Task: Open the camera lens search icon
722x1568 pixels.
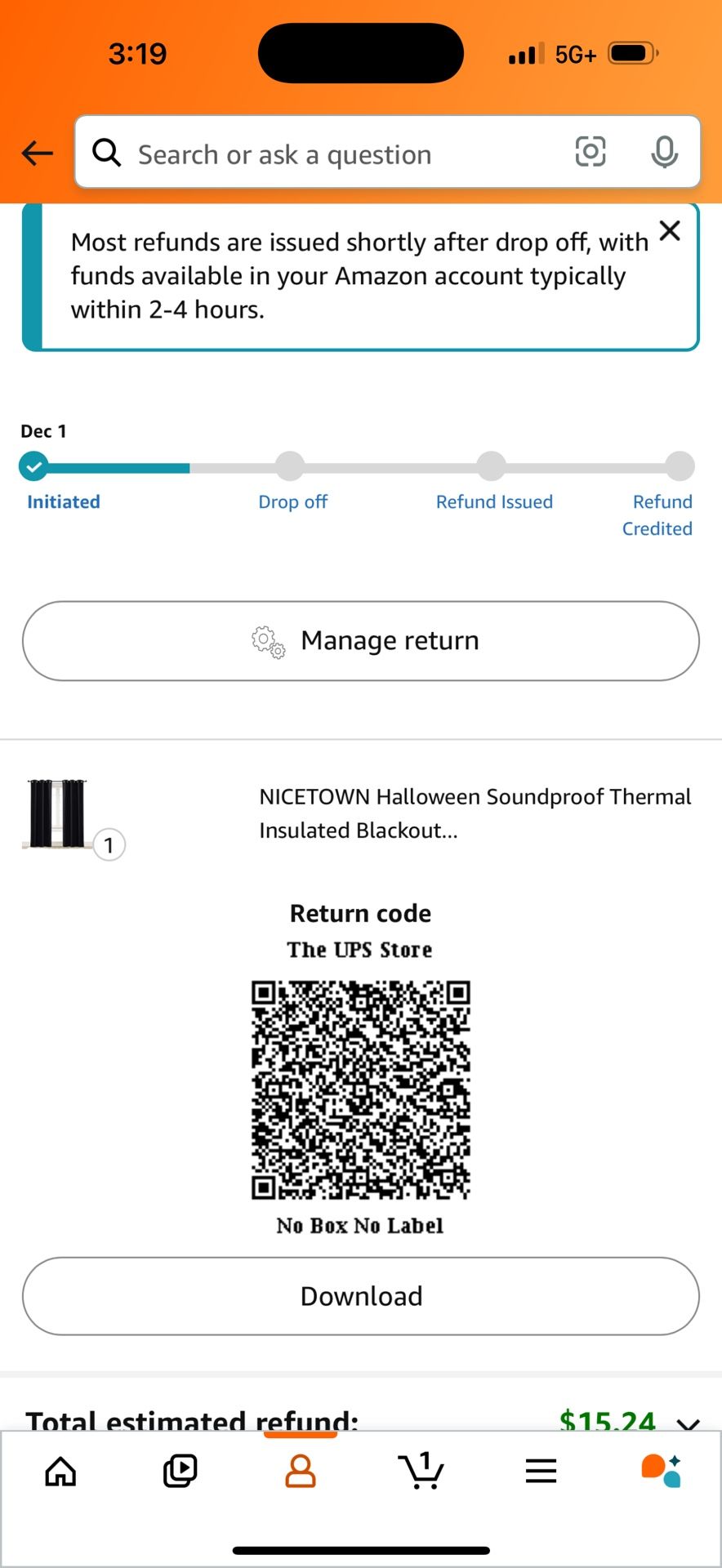Action: [590, 152]
